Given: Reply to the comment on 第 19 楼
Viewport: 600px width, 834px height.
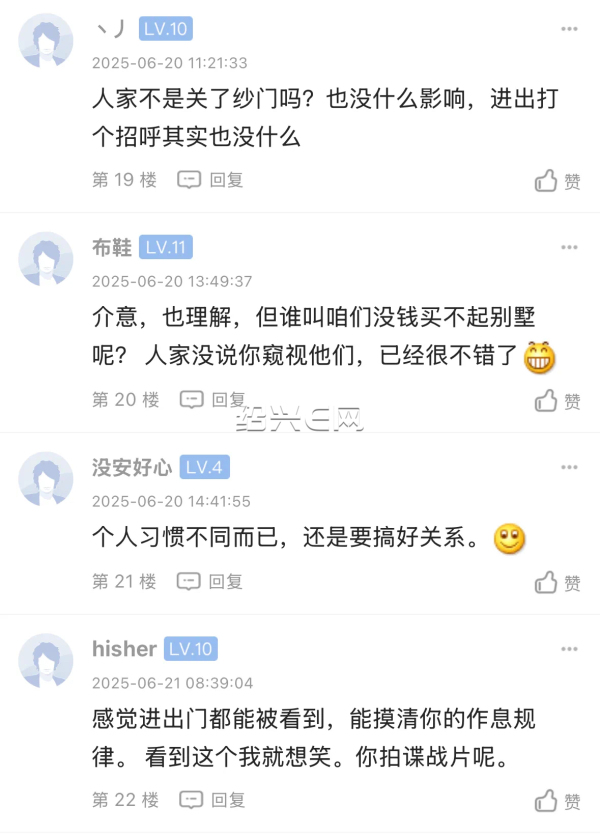Looking at the screenshot, I should click(211, 180).
